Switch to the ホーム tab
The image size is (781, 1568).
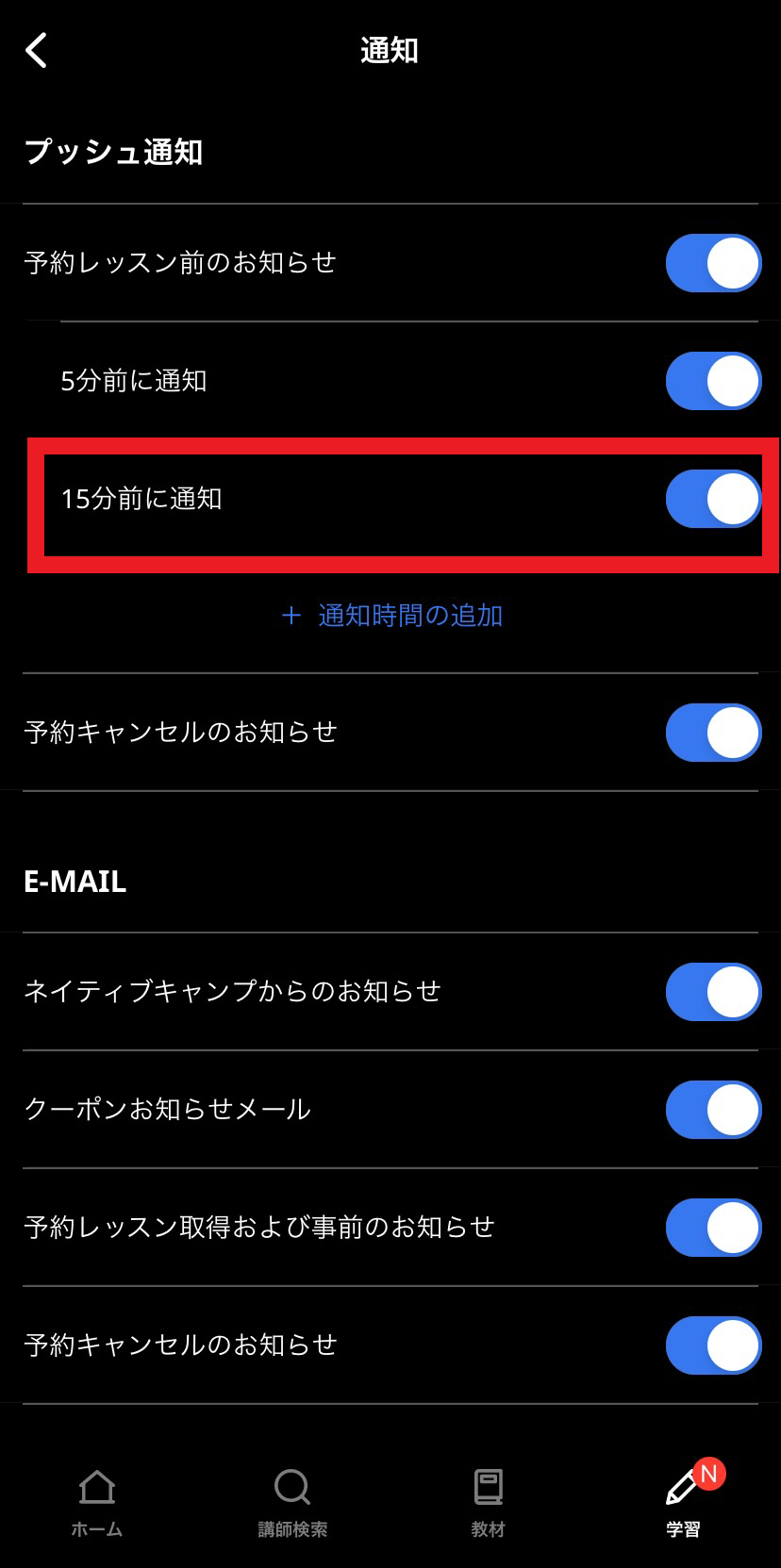(x=97, y=1503)
